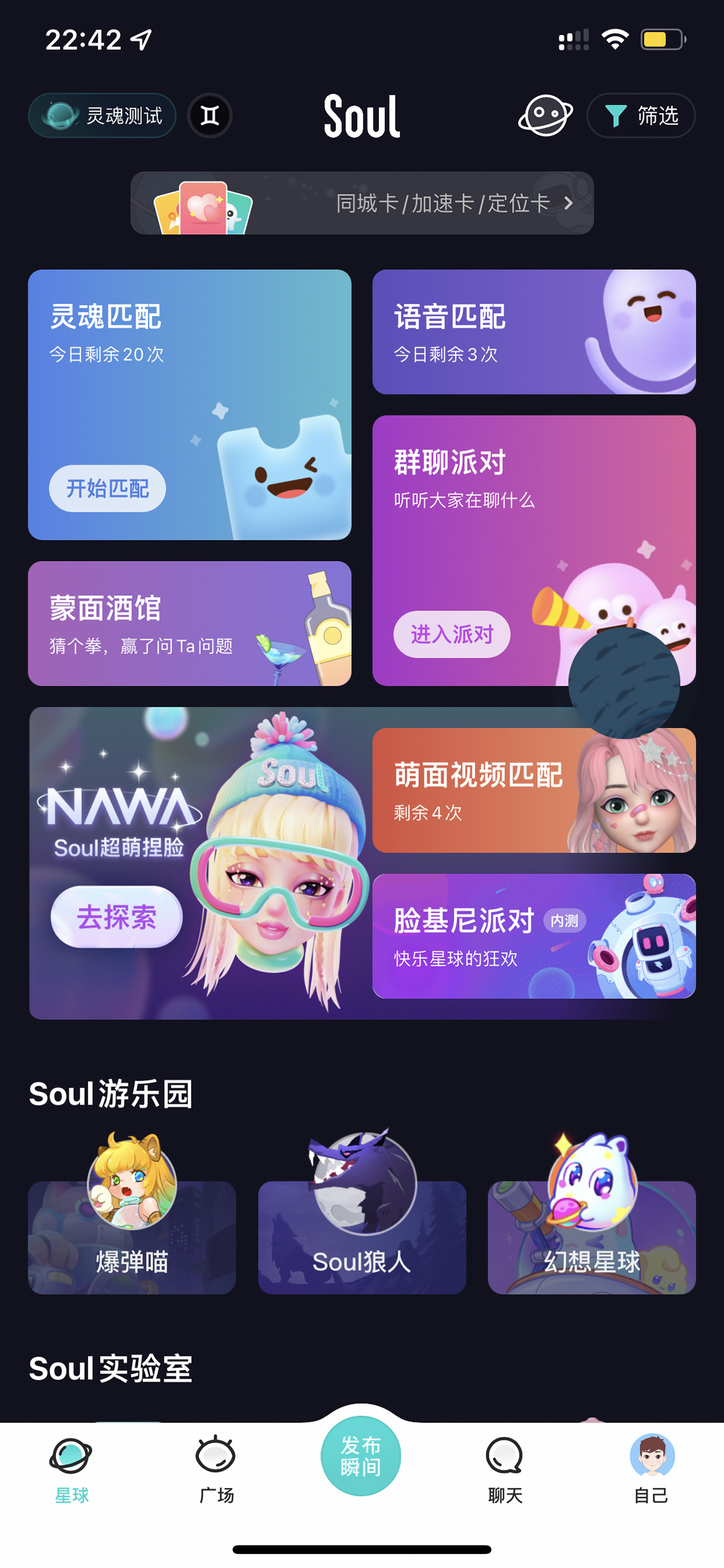Image resolution: width=724 pixels, height=1568 pixels.
Task: Open the planet face icon
Action: [x=545, y=116]
